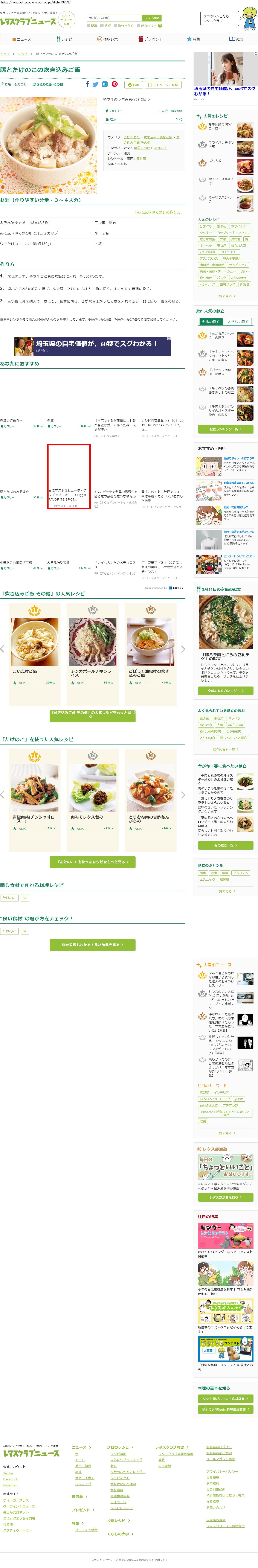The image size is (258, 1568).
Task: Tap「たけのこ」を使ったレシピをもっと見る button
Action: click(x=93, y=862)
